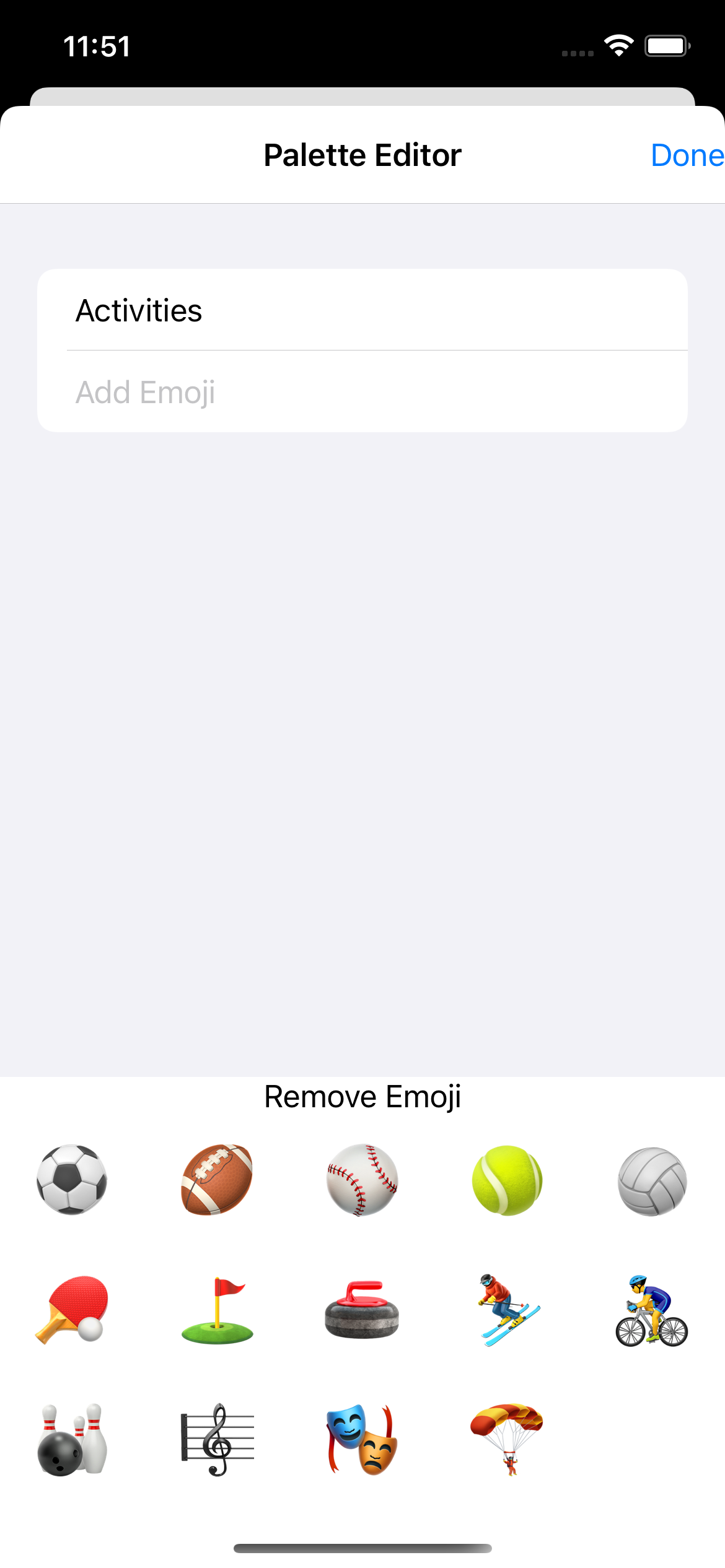
Task: Tap the Palette Editor title
Action: (362, 155)
